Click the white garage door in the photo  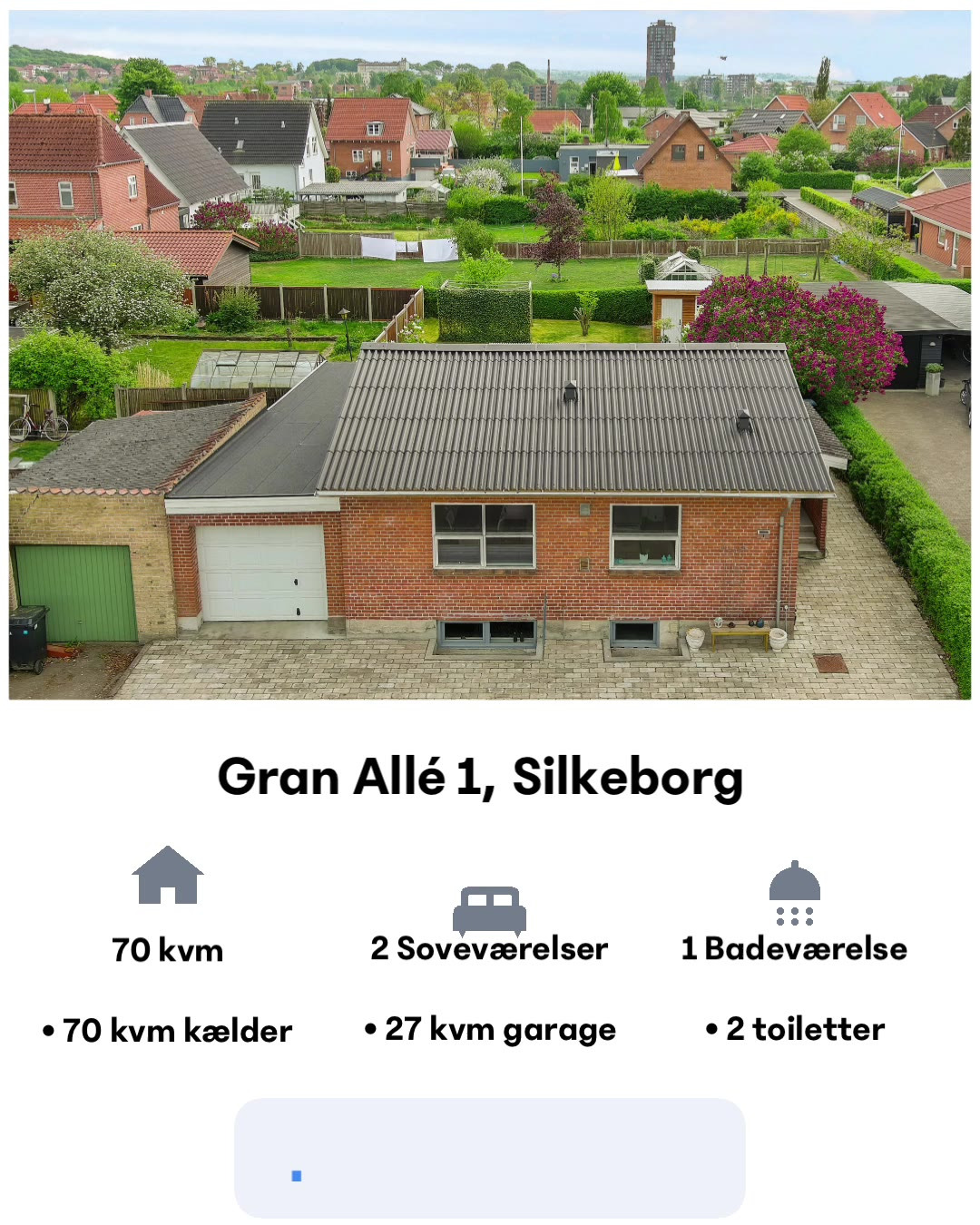coord(264,572)
